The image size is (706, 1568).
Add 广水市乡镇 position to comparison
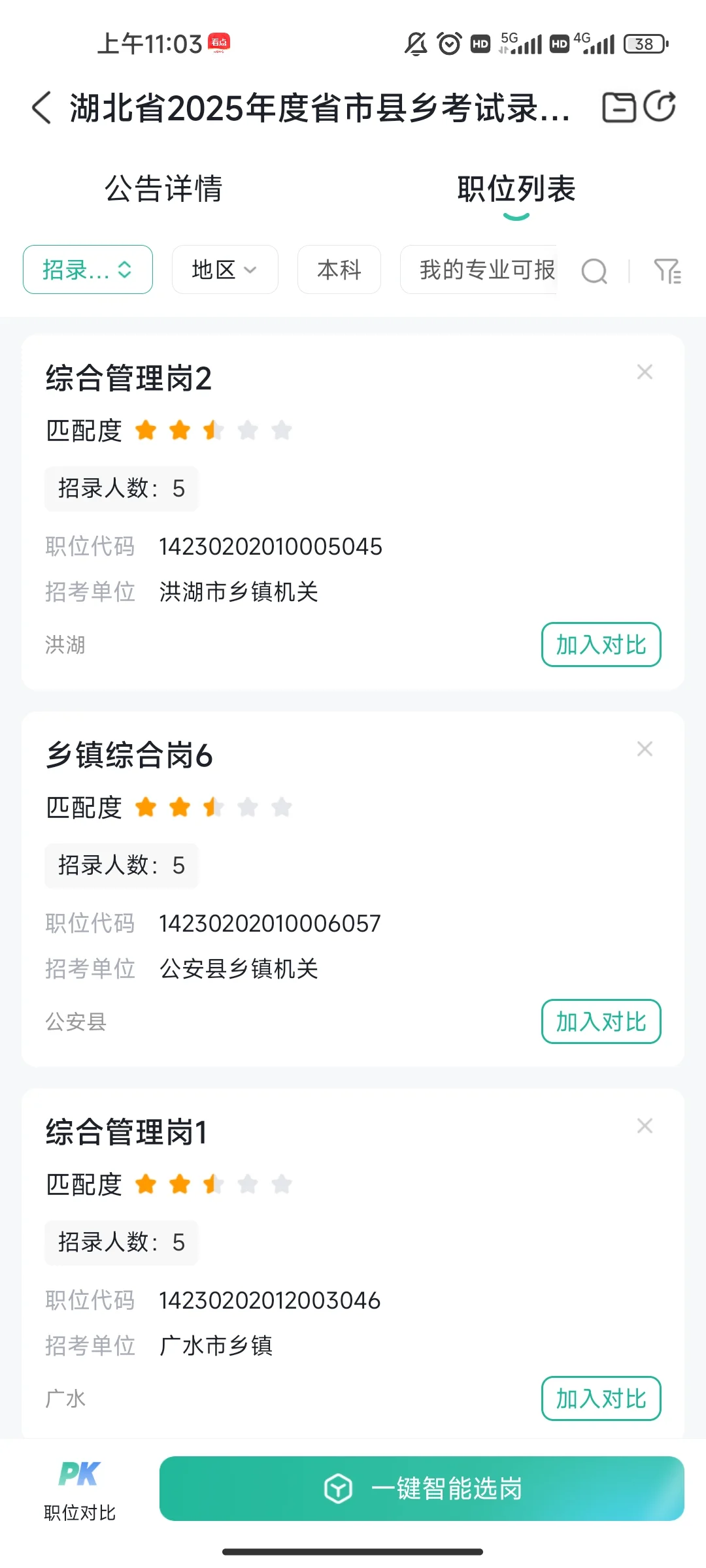[601, 1399]
